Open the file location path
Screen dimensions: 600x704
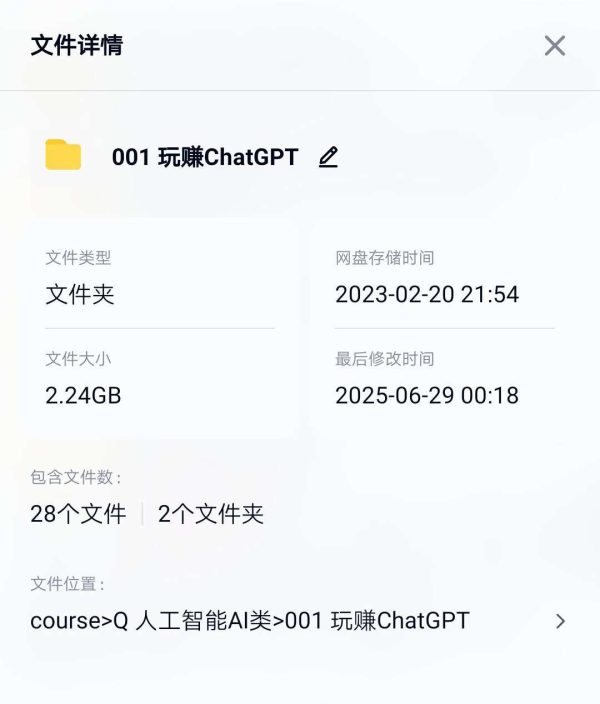point(559,621)
